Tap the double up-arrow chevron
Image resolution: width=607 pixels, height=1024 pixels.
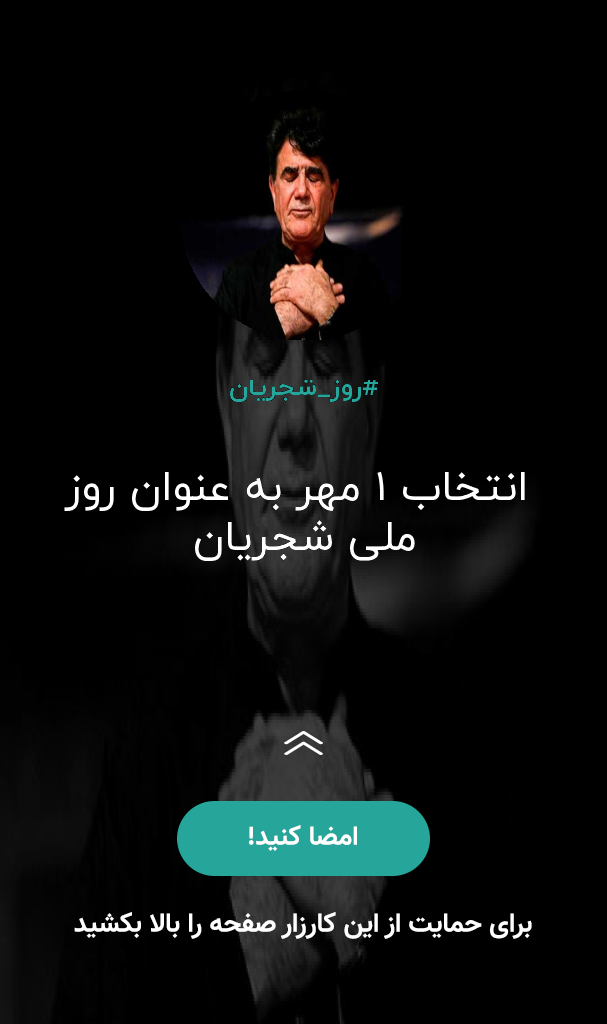click(304, 743)
